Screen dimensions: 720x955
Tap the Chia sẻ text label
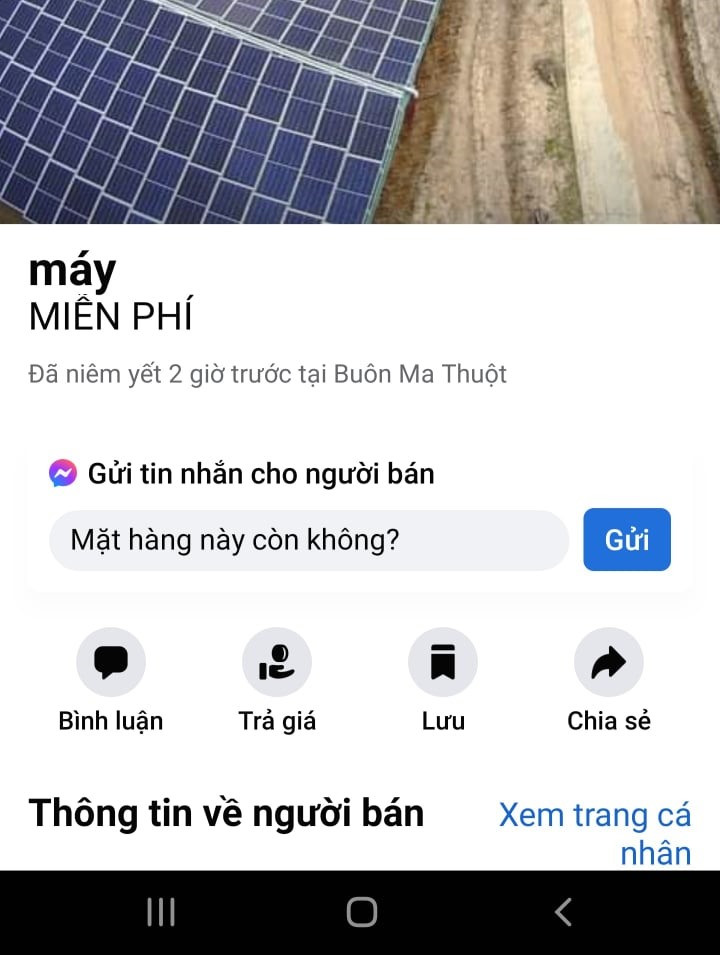608,720
